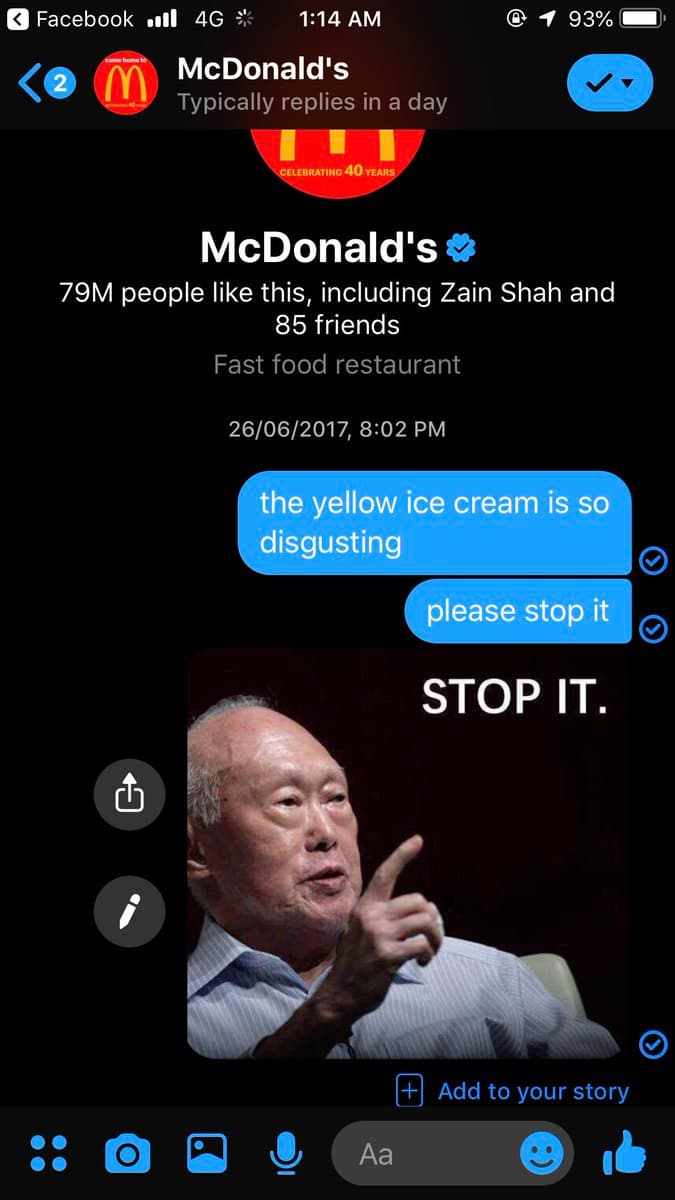Add the image to your story
This screenshot has height=1200, width=675.
coord(514,1091)
